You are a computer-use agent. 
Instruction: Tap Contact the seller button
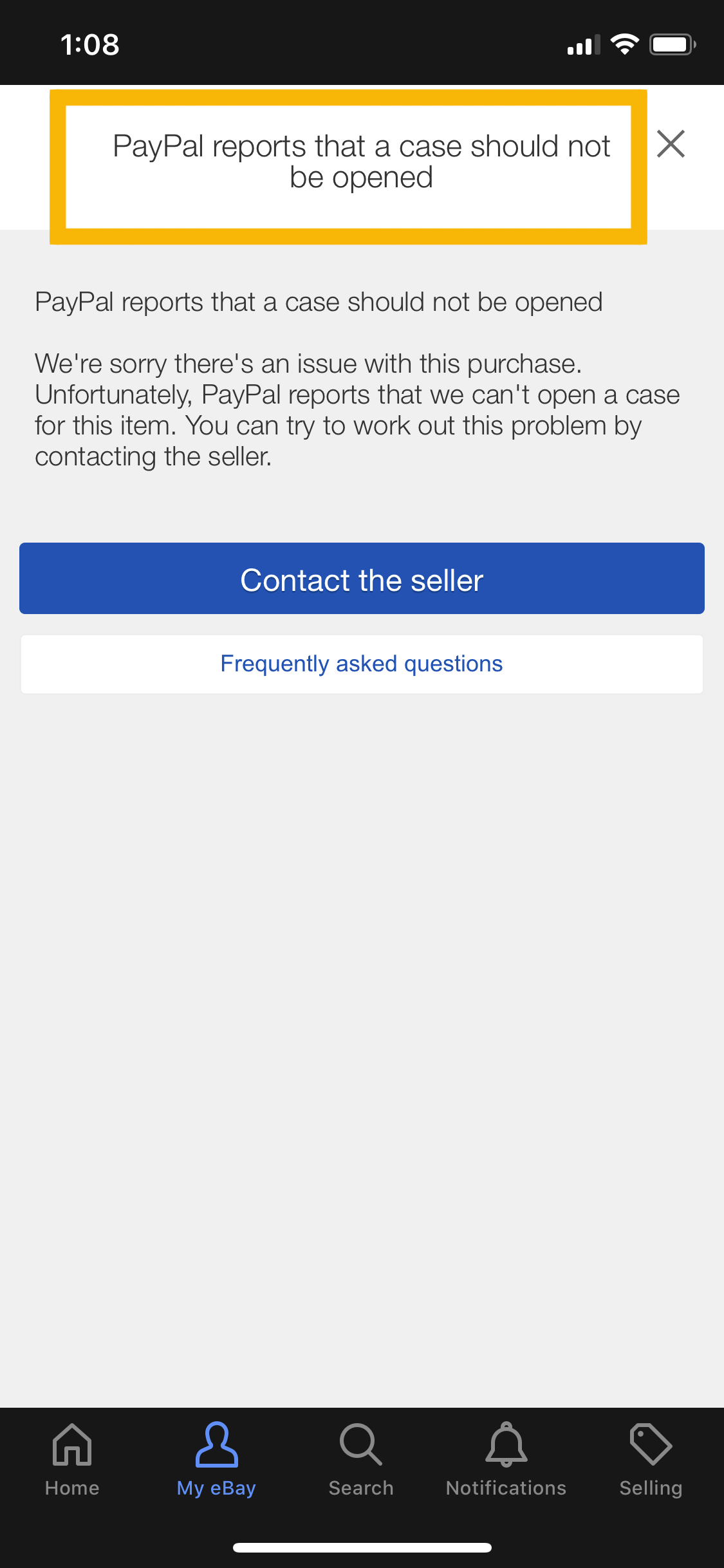pos(362,579)
